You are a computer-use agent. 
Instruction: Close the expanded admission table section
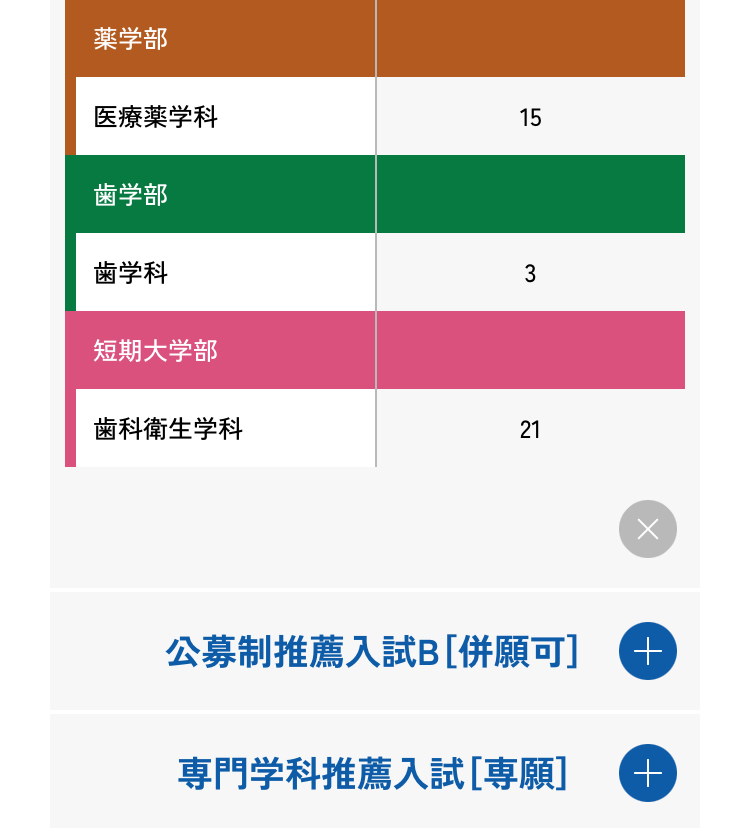click(x=647, y=529)
